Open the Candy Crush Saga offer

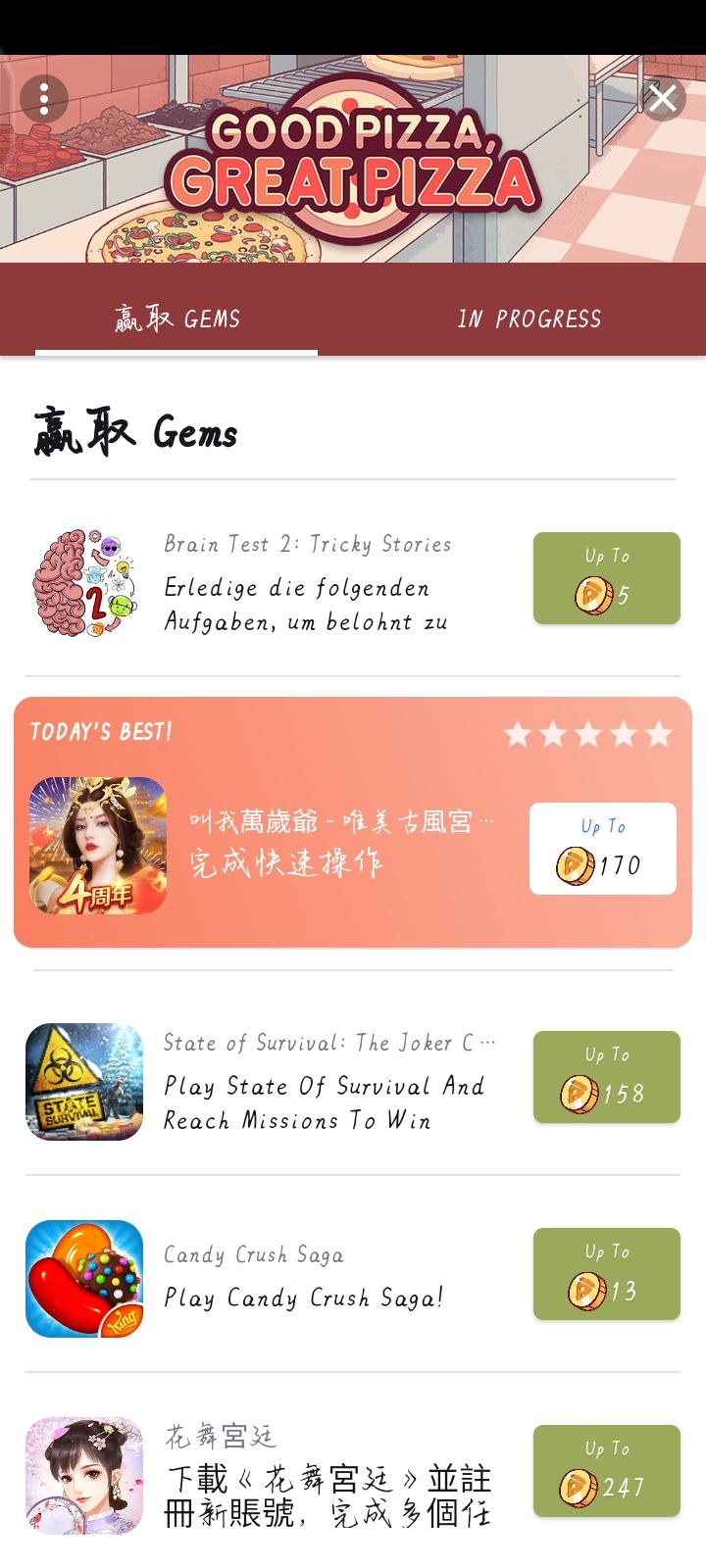click(353, 1278)
